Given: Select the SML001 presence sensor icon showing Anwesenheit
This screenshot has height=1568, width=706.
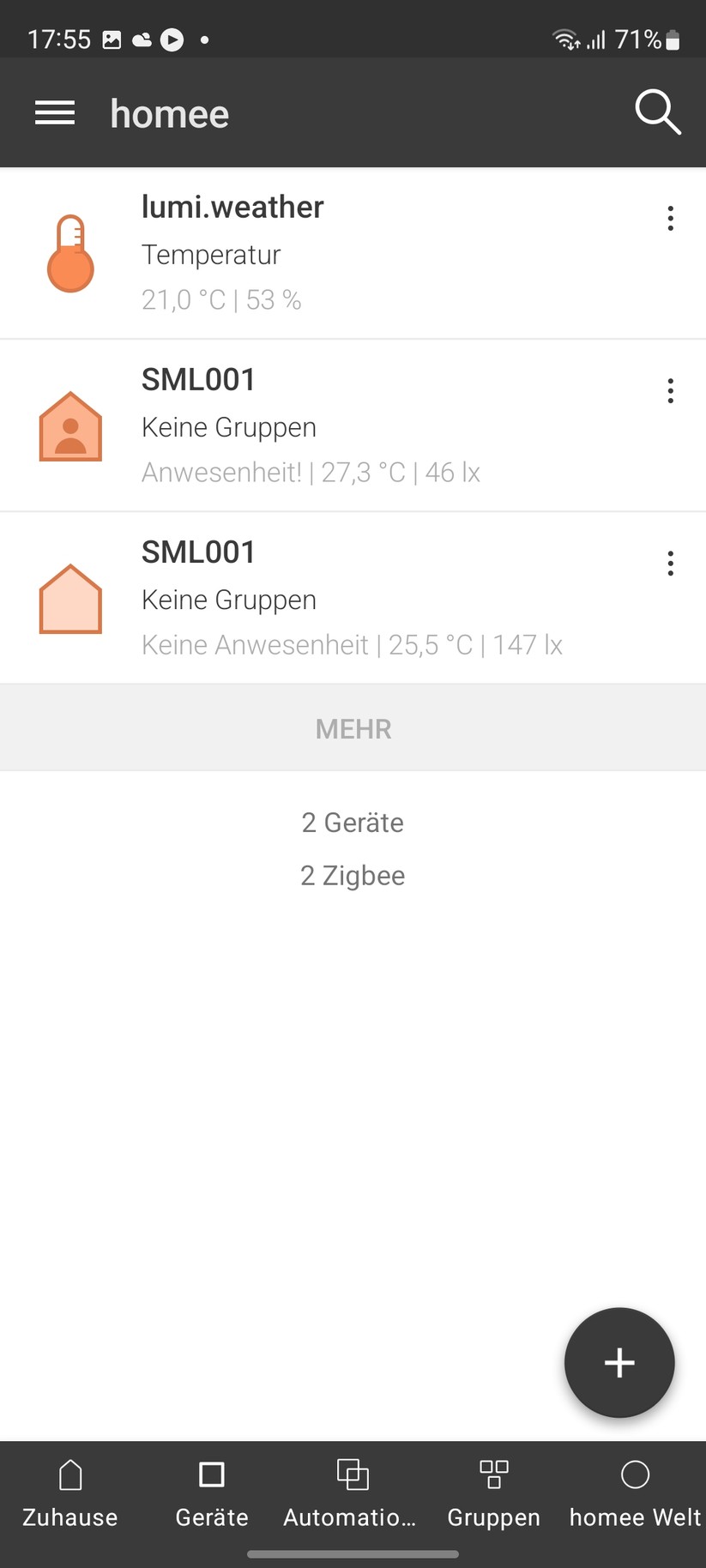Looking at the screenshot, I should (x=69, y=425).
